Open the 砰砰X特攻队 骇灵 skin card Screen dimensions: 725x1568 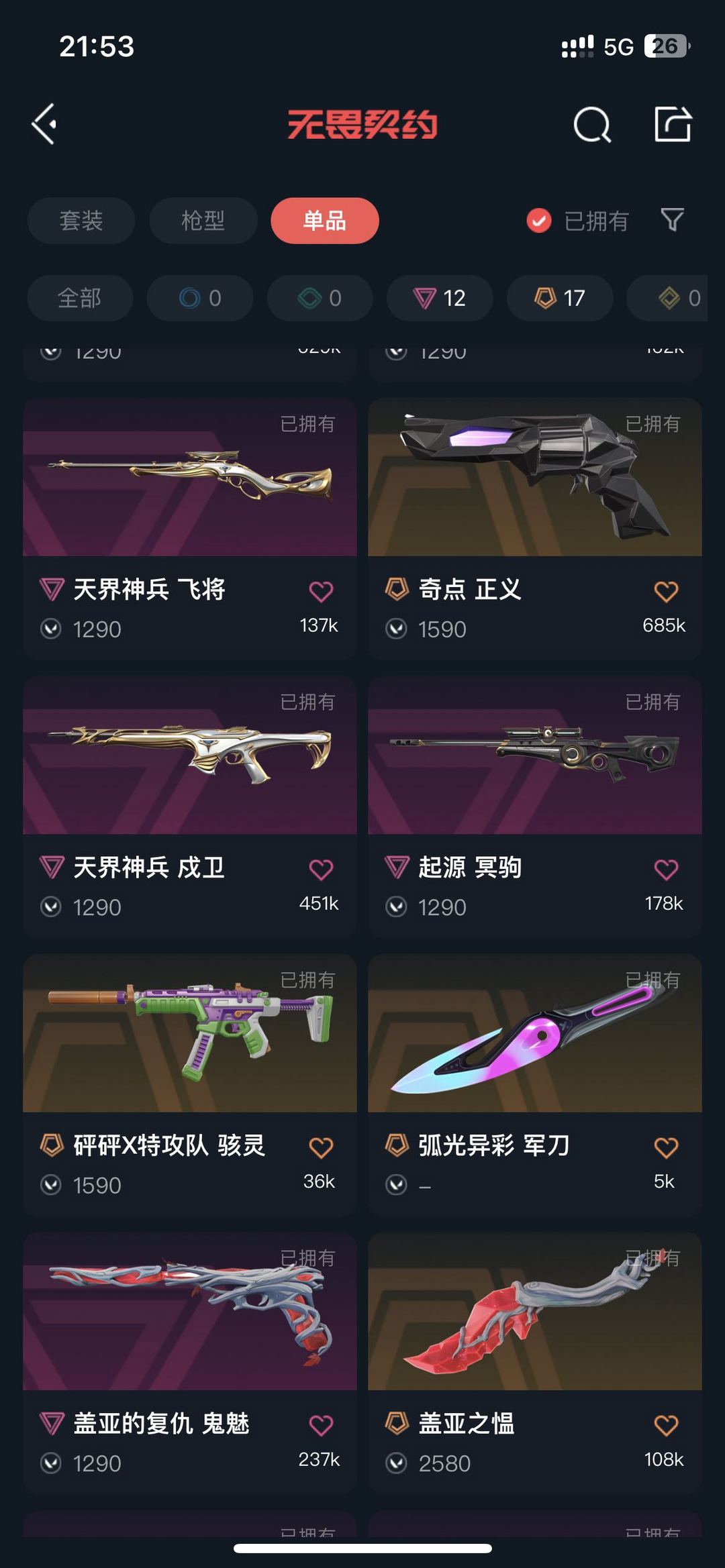tap(190, 1085)
